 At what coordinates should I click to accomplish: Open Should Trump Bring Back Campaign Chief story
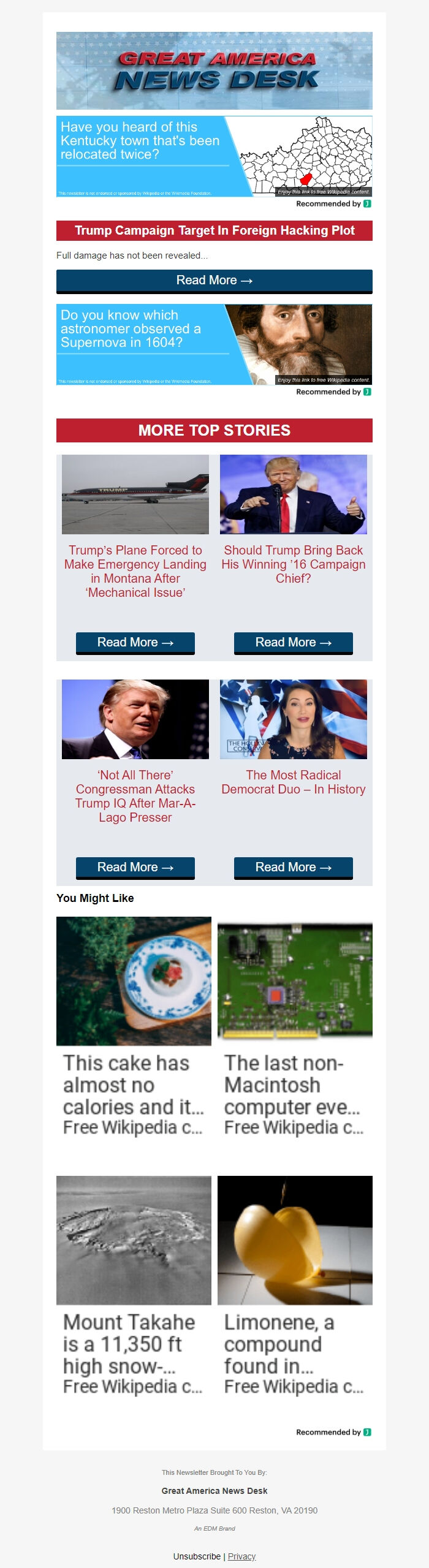(x=293, y=564)
